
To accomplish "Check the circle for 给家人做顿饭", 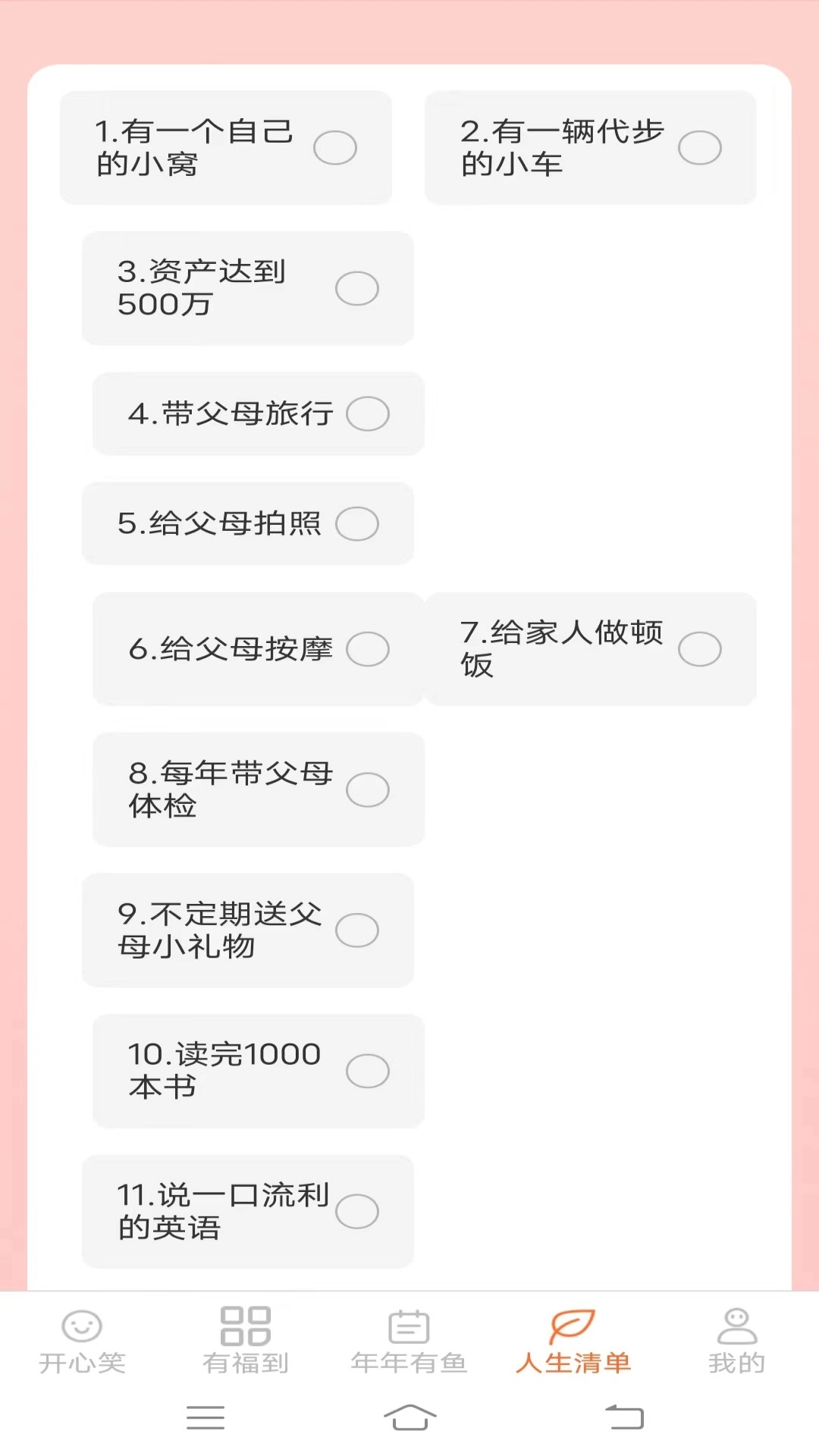I will [x=700, y=649].
